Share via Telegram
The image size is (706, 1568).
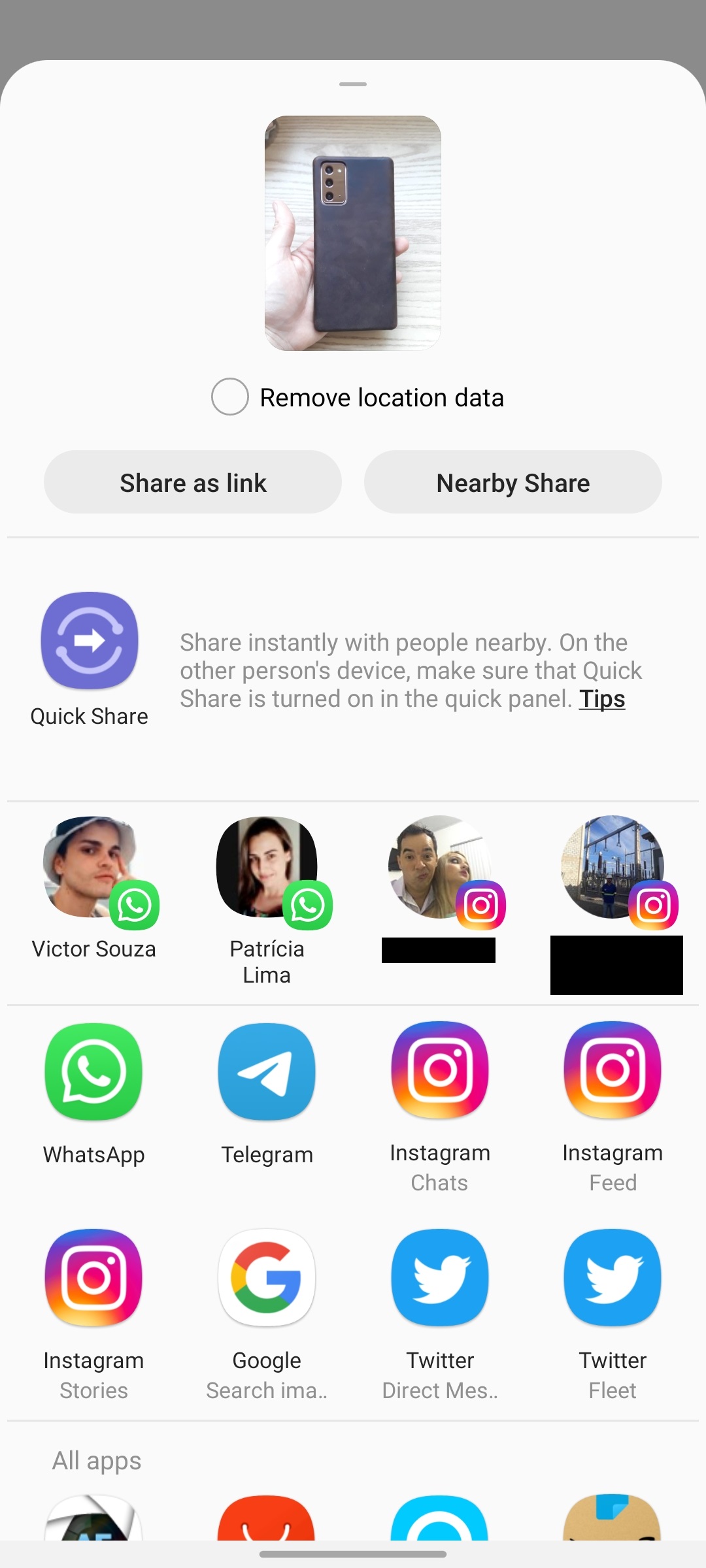(x=267, y=1072)
